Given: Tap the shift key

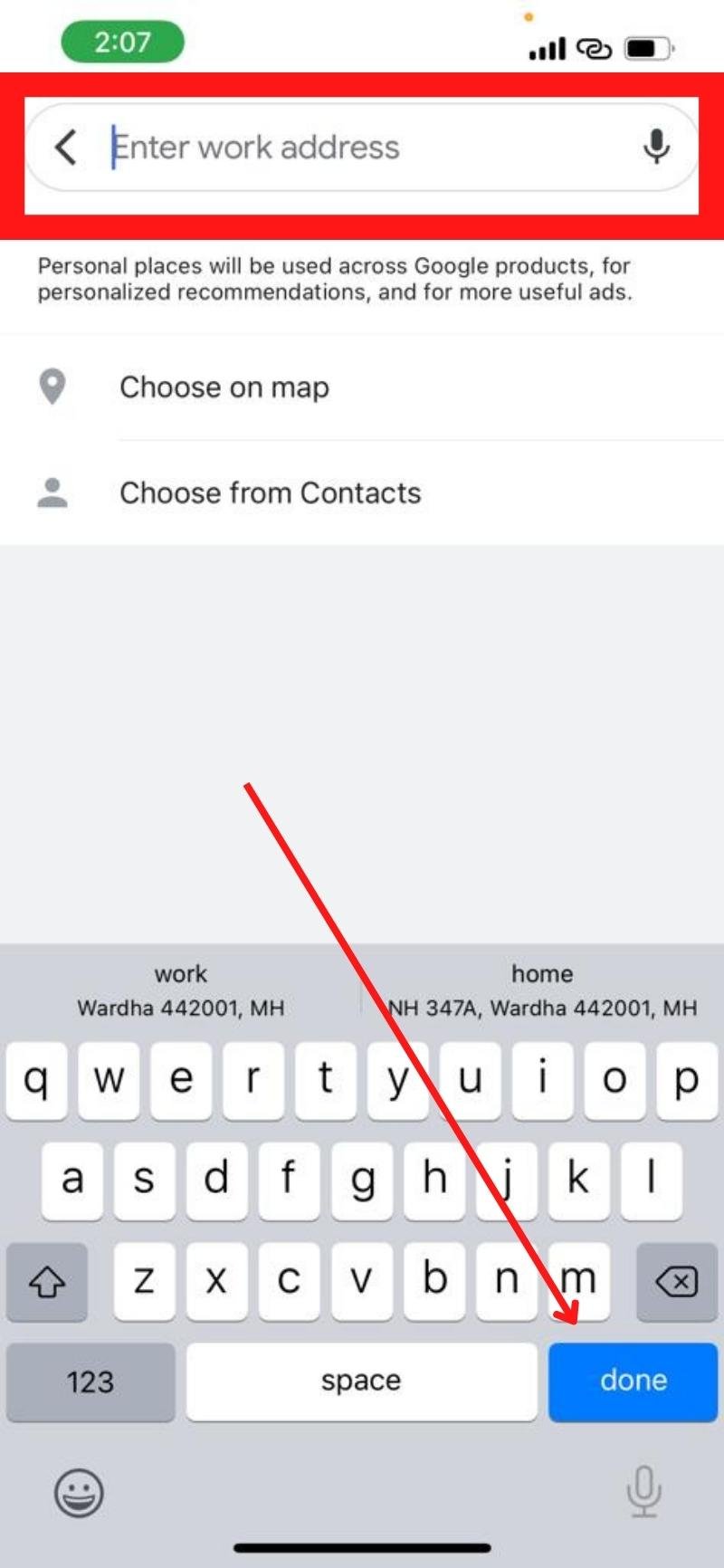Looking at the screenshot, I should point(47,1281).
